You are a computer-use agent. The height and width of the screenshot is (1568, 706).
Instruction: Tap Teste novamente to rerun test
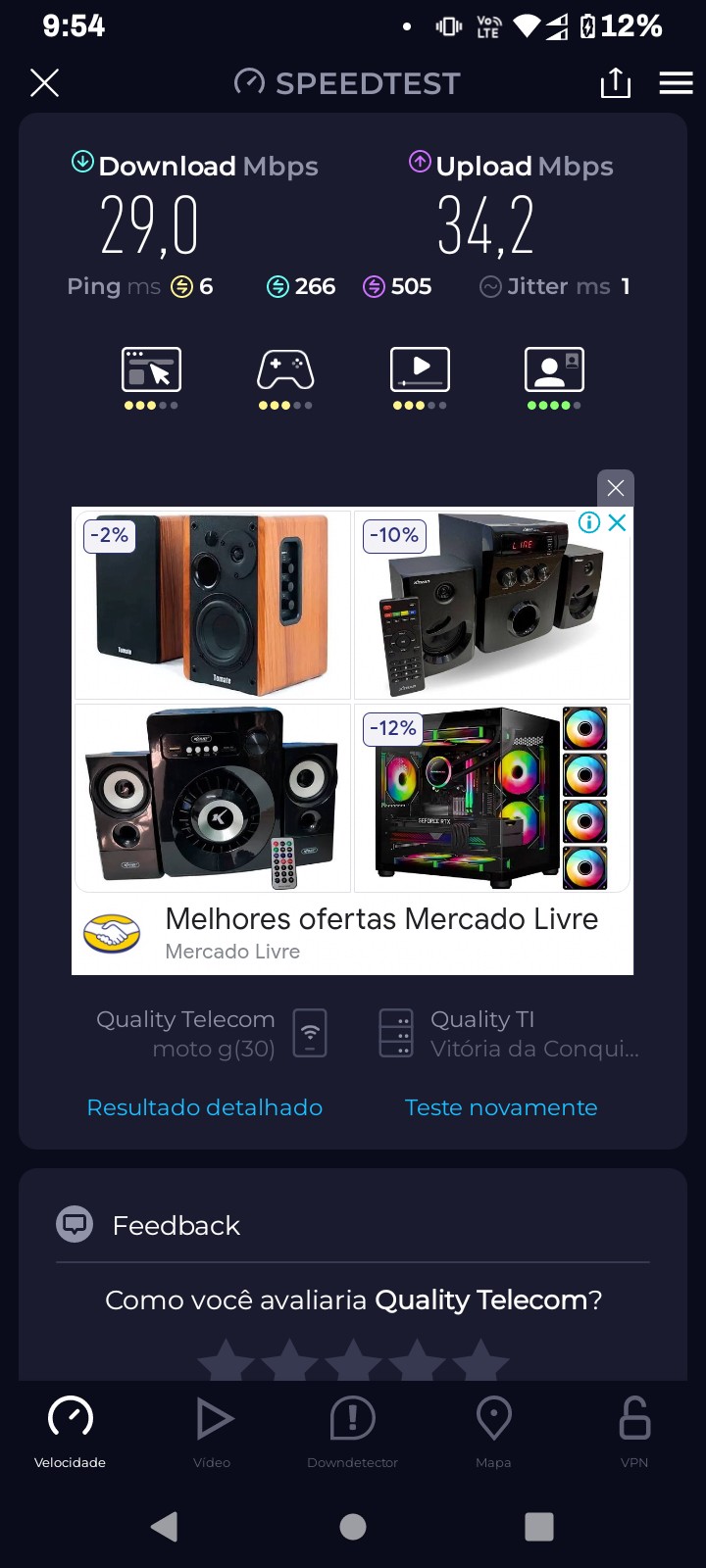(x=501, y=1107)
